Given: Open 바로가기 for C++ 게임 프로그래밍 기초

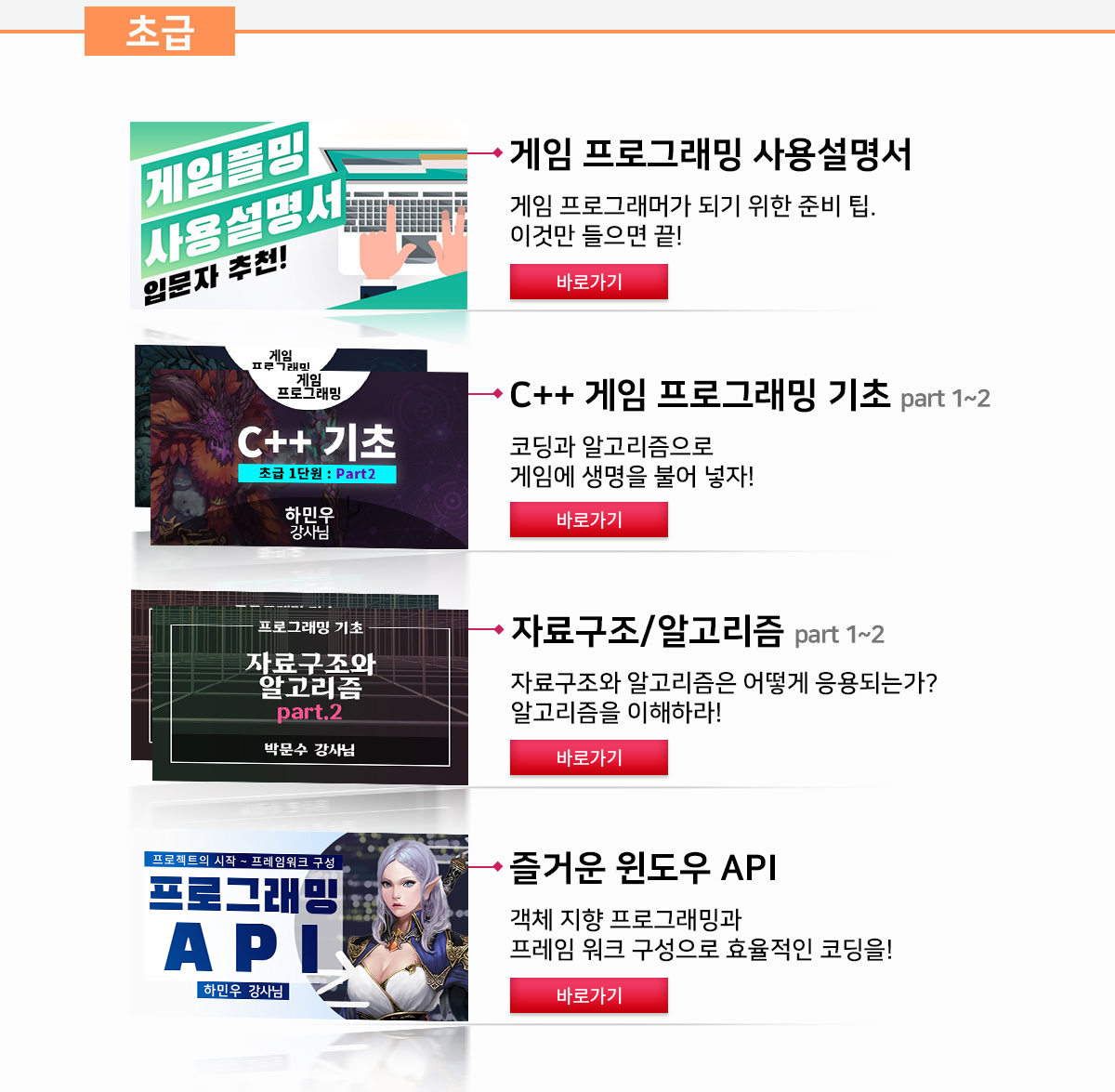Looking at the screenshot, I should point(588,520).
